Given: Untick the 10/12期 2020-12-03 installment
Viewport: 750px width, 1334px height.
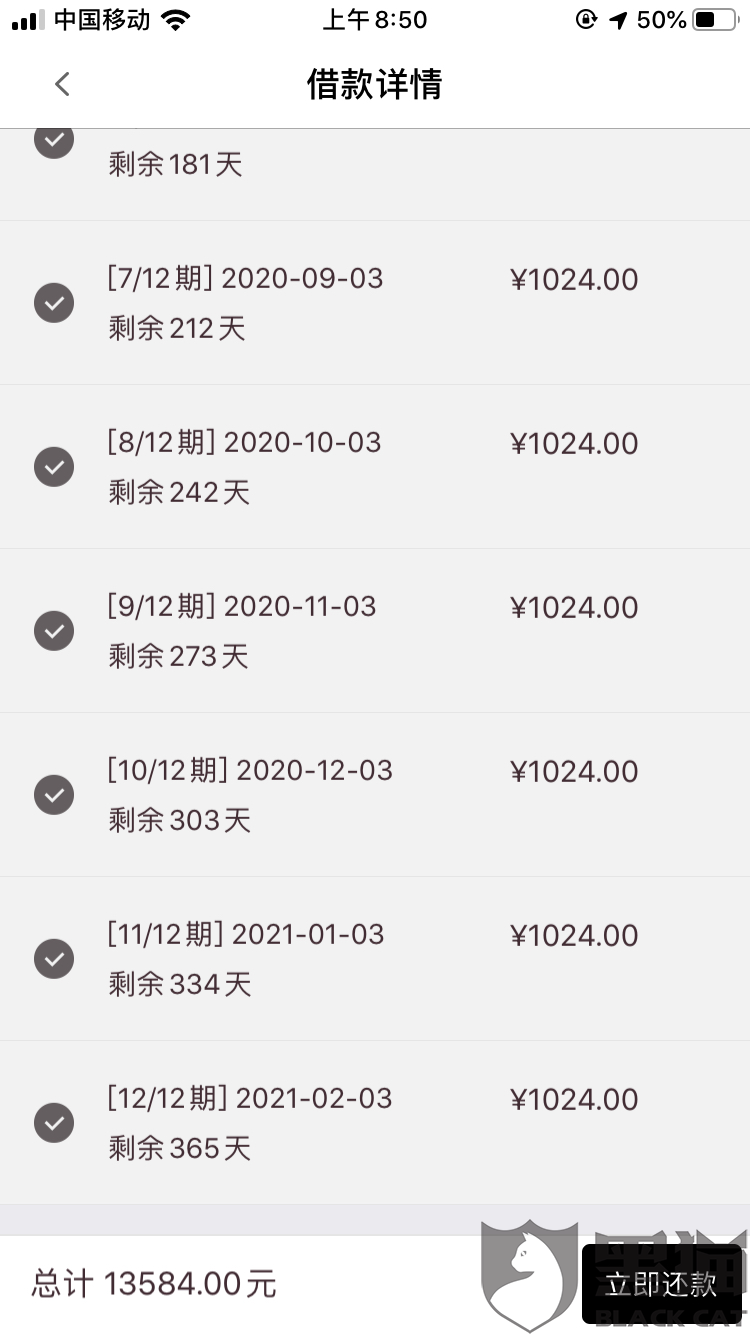Looking at the screenshot, I should 54,795.
